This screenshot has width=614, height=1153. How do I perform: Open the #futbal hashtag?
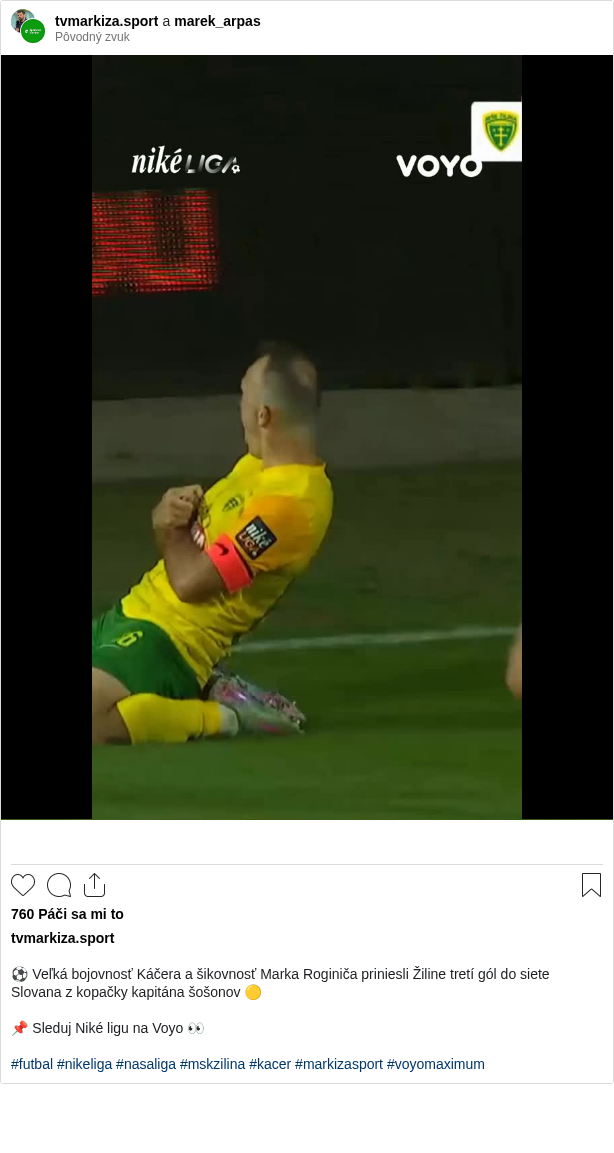point(32,1064)
